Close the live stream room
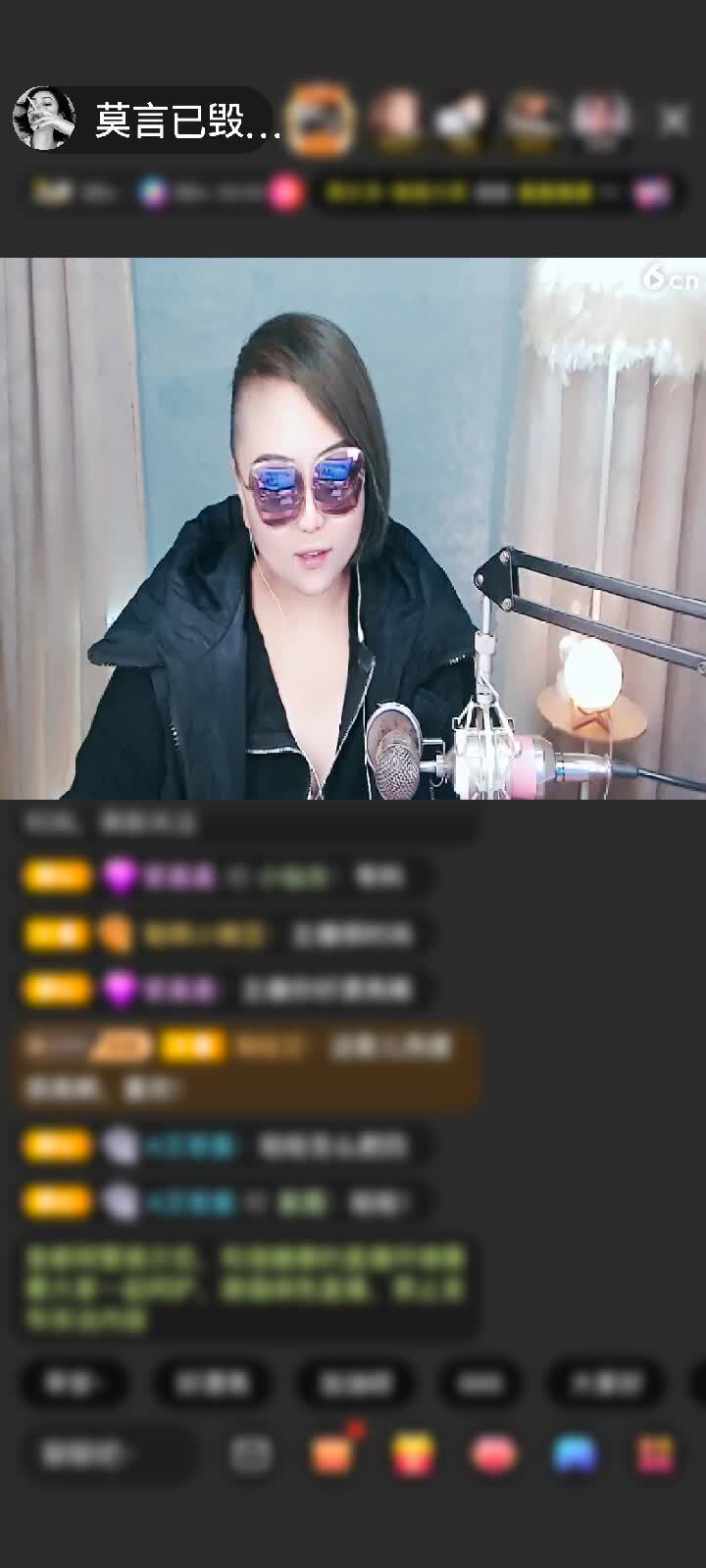This screenshot has height=1568, width=706. pos(674,121)
